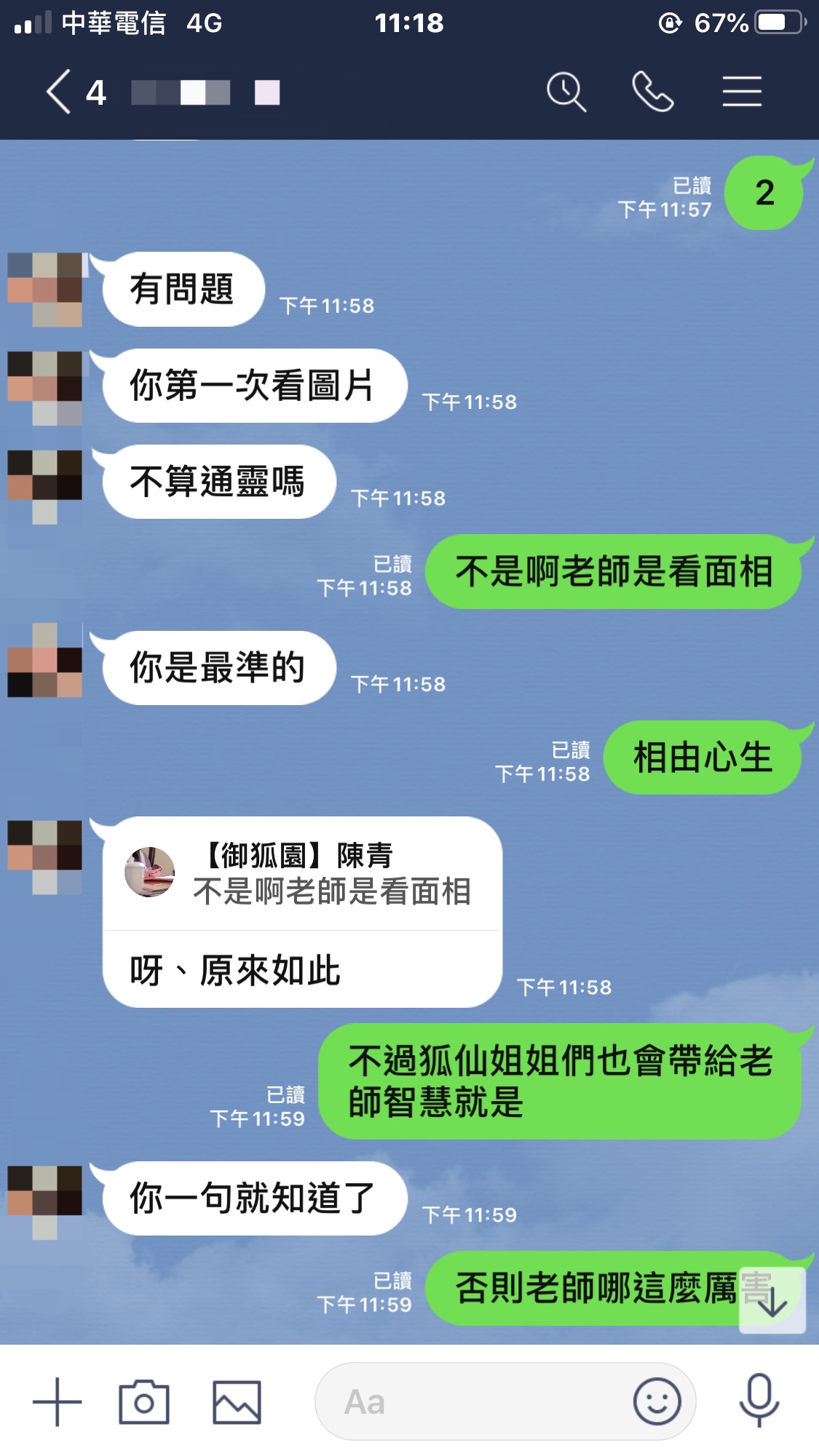Screen dimensions: 819x1456
Task: Open the plus attachment options
Action: click(58, 1401)
